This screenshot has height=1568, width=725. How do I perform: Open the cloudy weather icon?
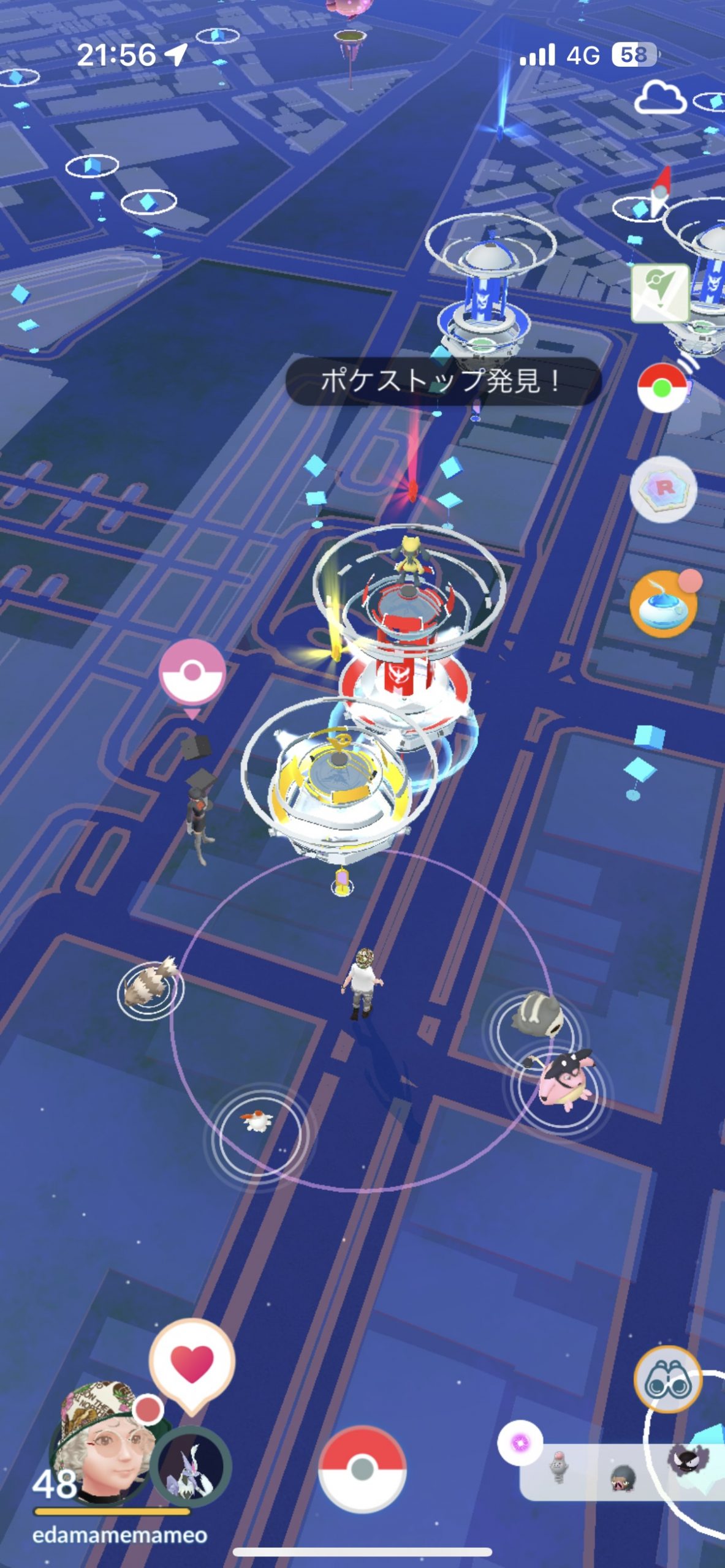pos(659,98)
